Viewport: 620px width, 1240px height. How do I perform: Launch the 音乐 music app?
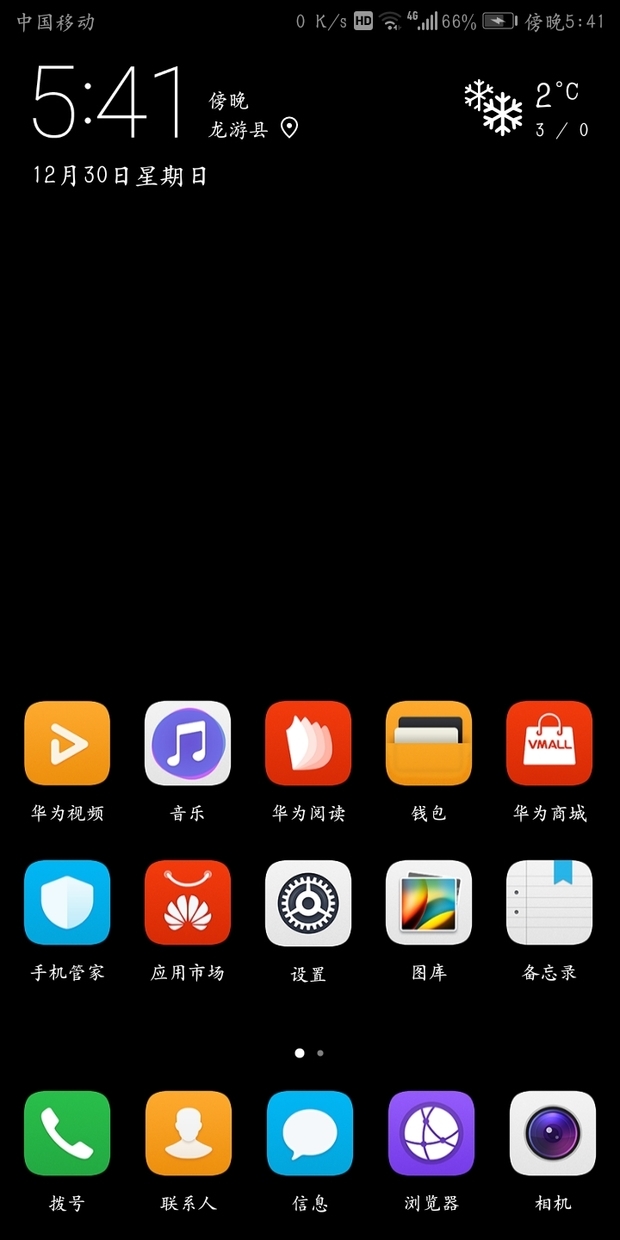coord(188,743)
